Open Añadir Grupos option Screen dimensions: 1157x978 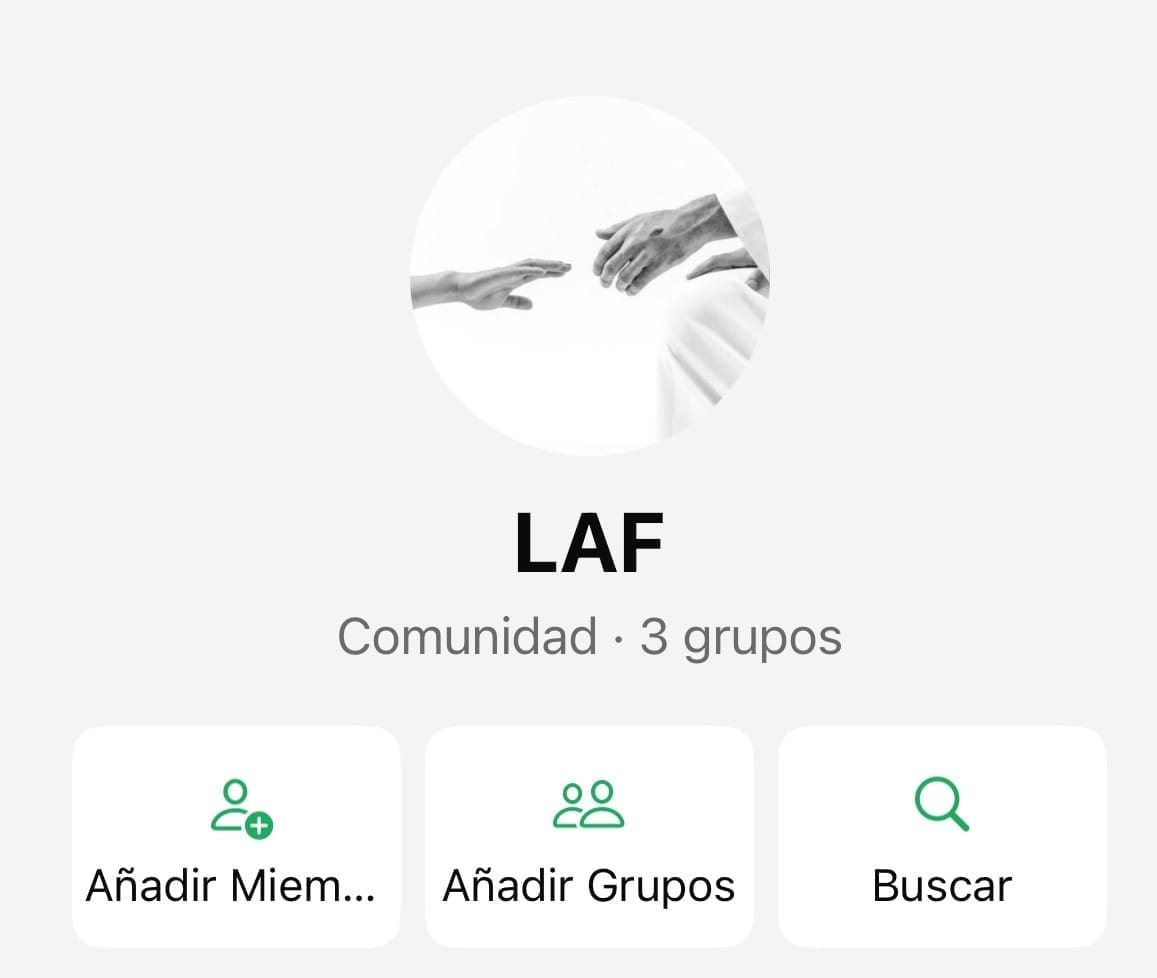[x=589, y=838]
